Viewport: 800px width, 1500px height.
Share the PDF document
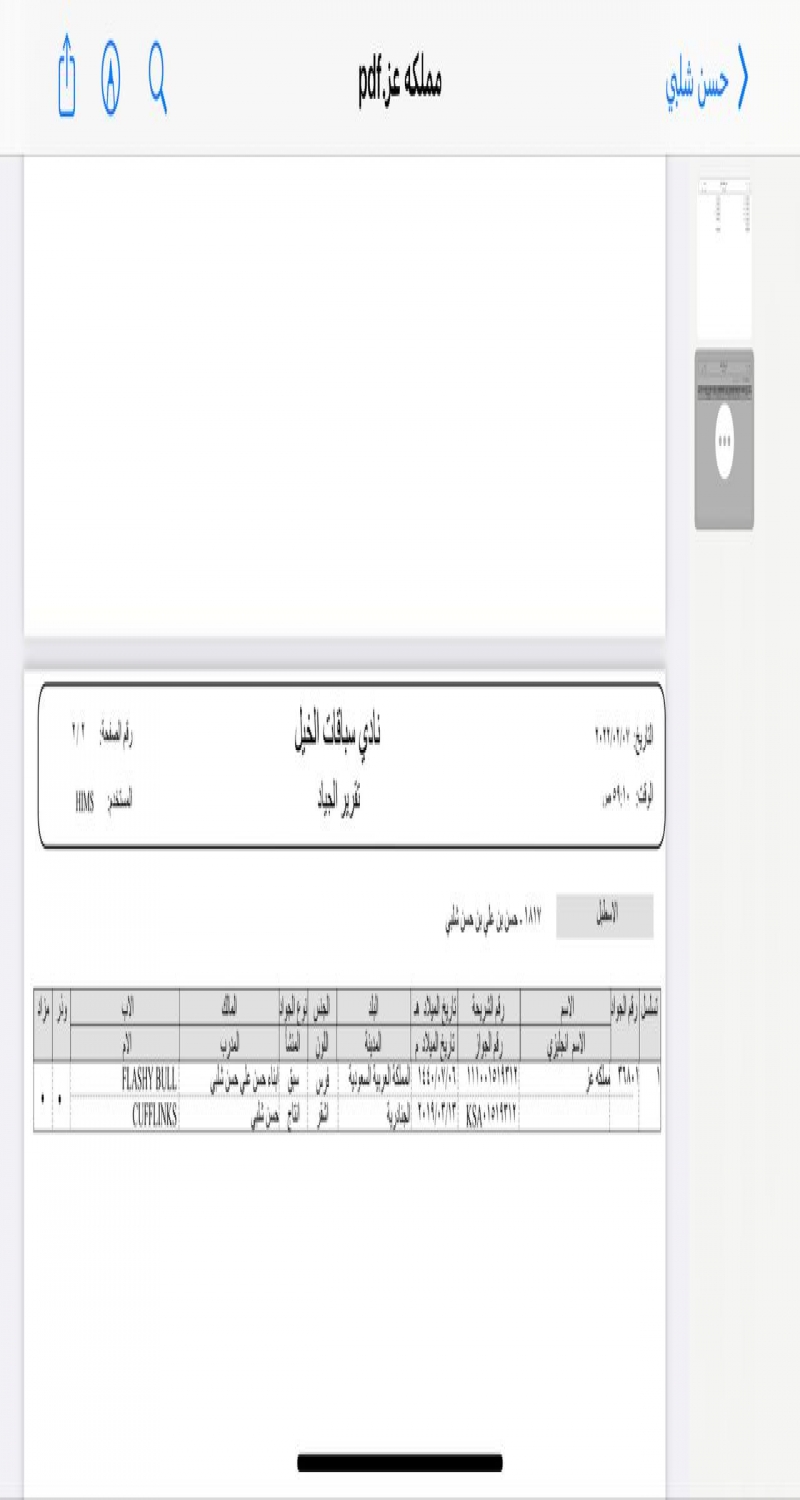(x=67, y=76)
